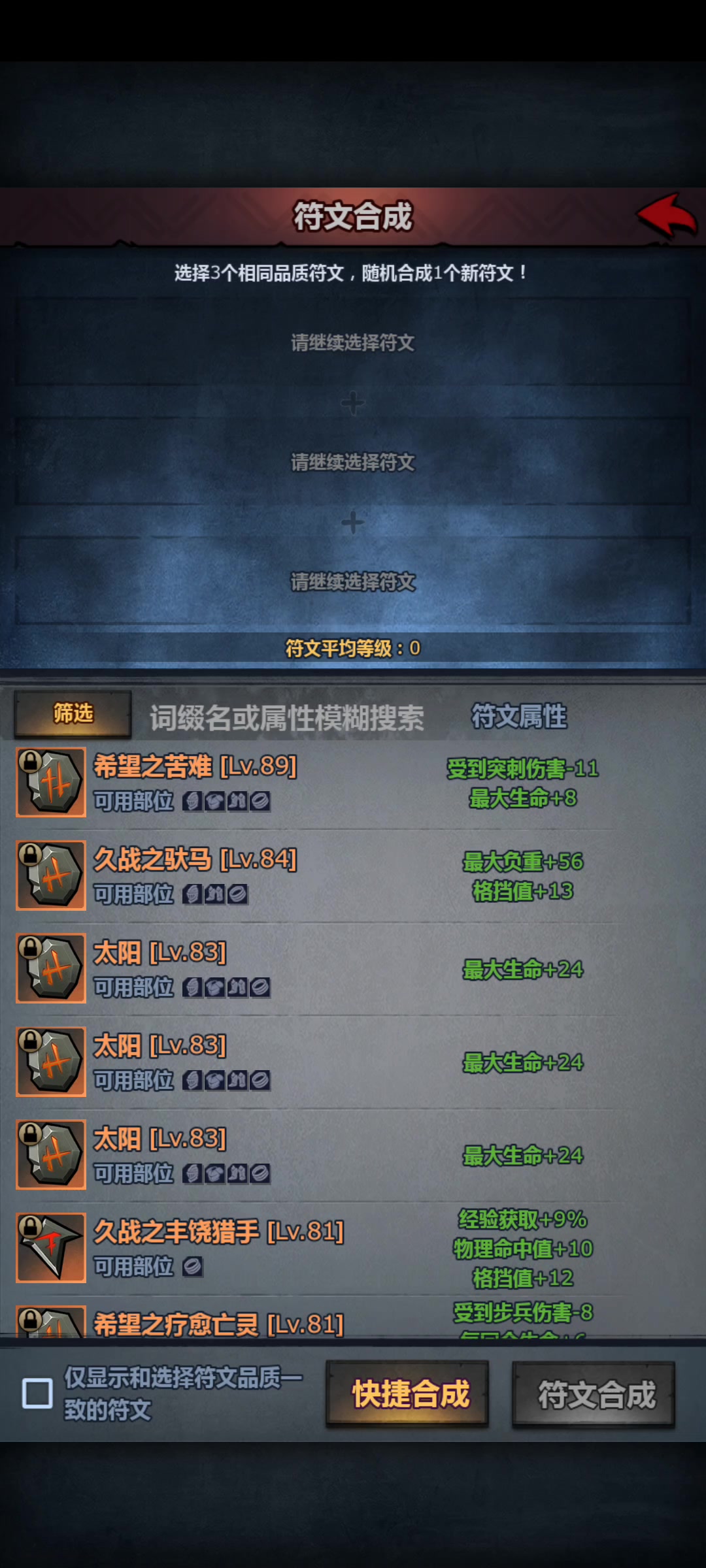Tap the 词缀名或属性模糊搜索 search field
This screenshot has height=1568, width=706.
[x=286, y=717]
